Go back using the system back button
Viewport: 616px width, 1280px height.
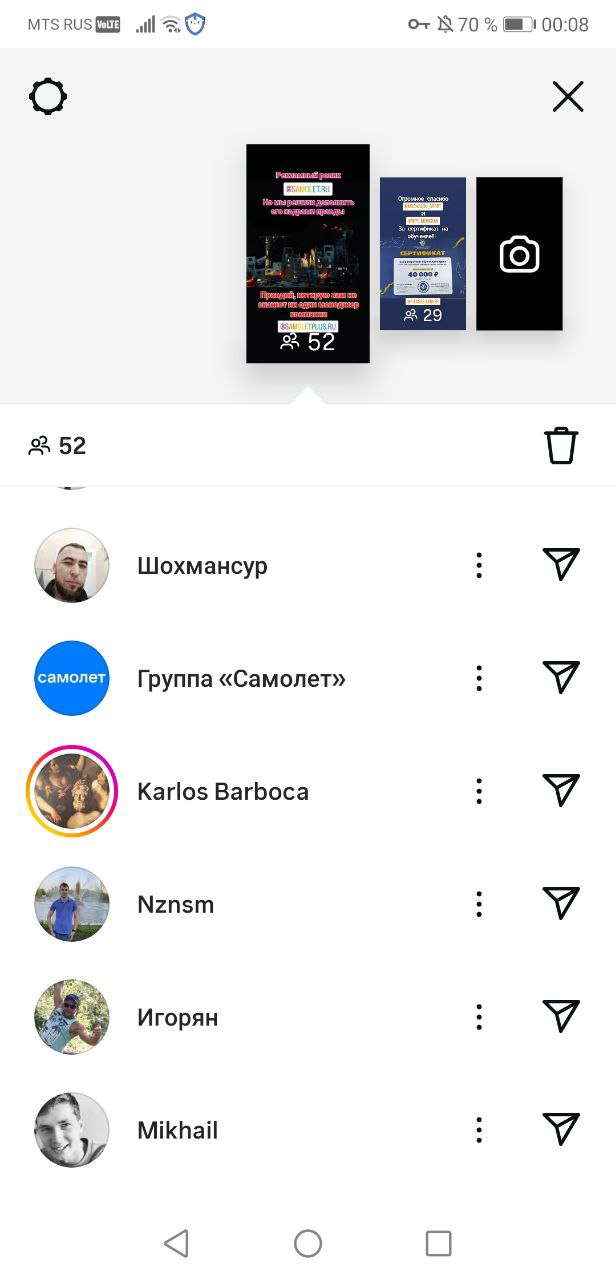pyautogui.click(x=176, y=1243)
